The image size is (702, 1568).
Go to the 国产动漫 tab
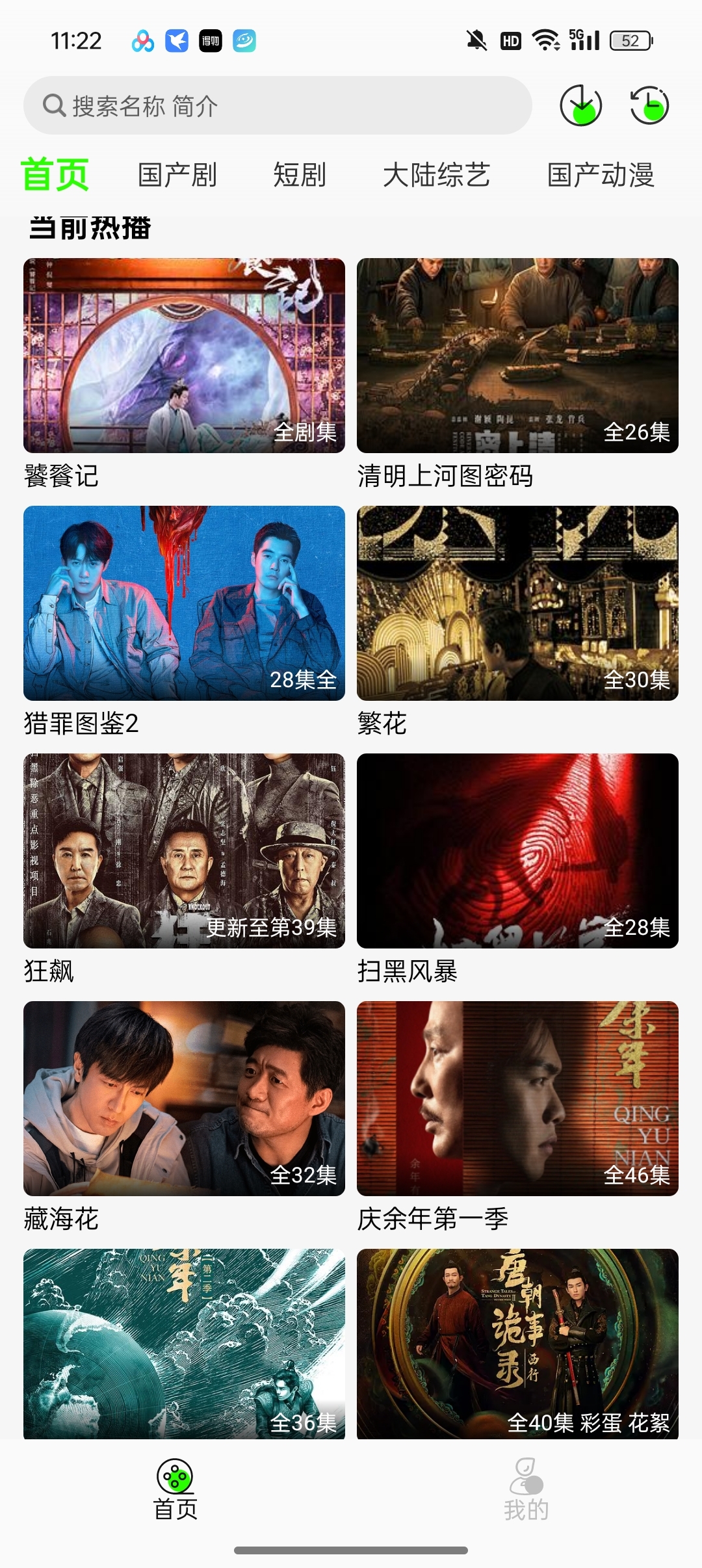(601, 175)
